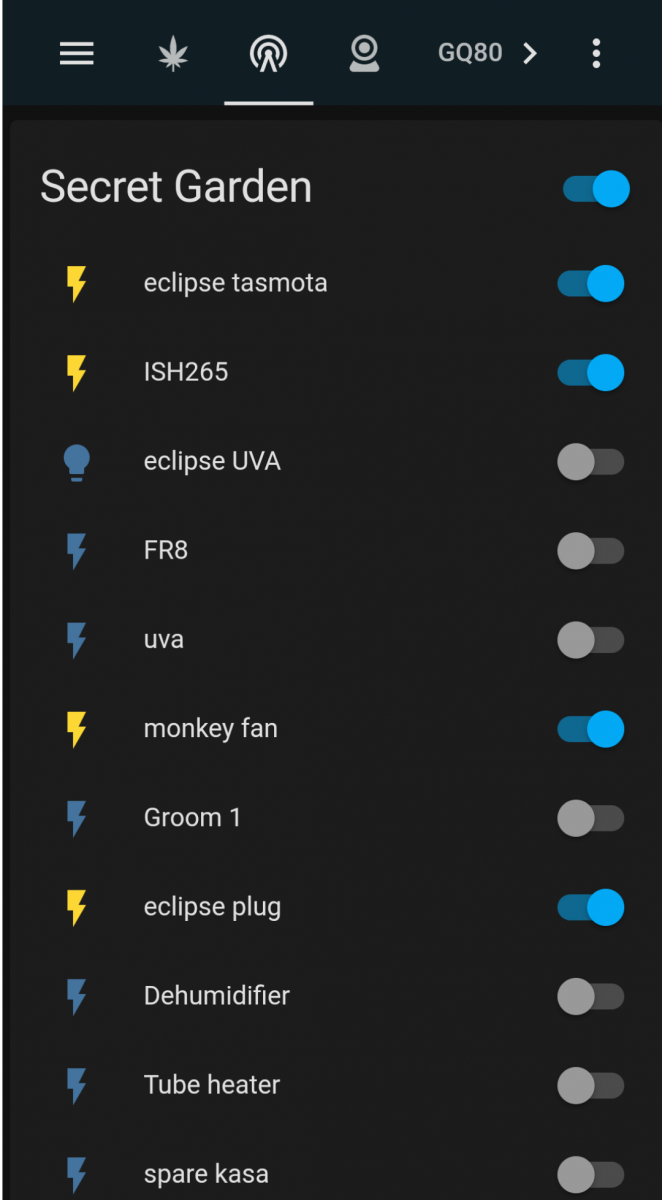Viewport: 662px width, 1200px height.
Task: Open the three-dot overflow menu
Action: (596, 53)
